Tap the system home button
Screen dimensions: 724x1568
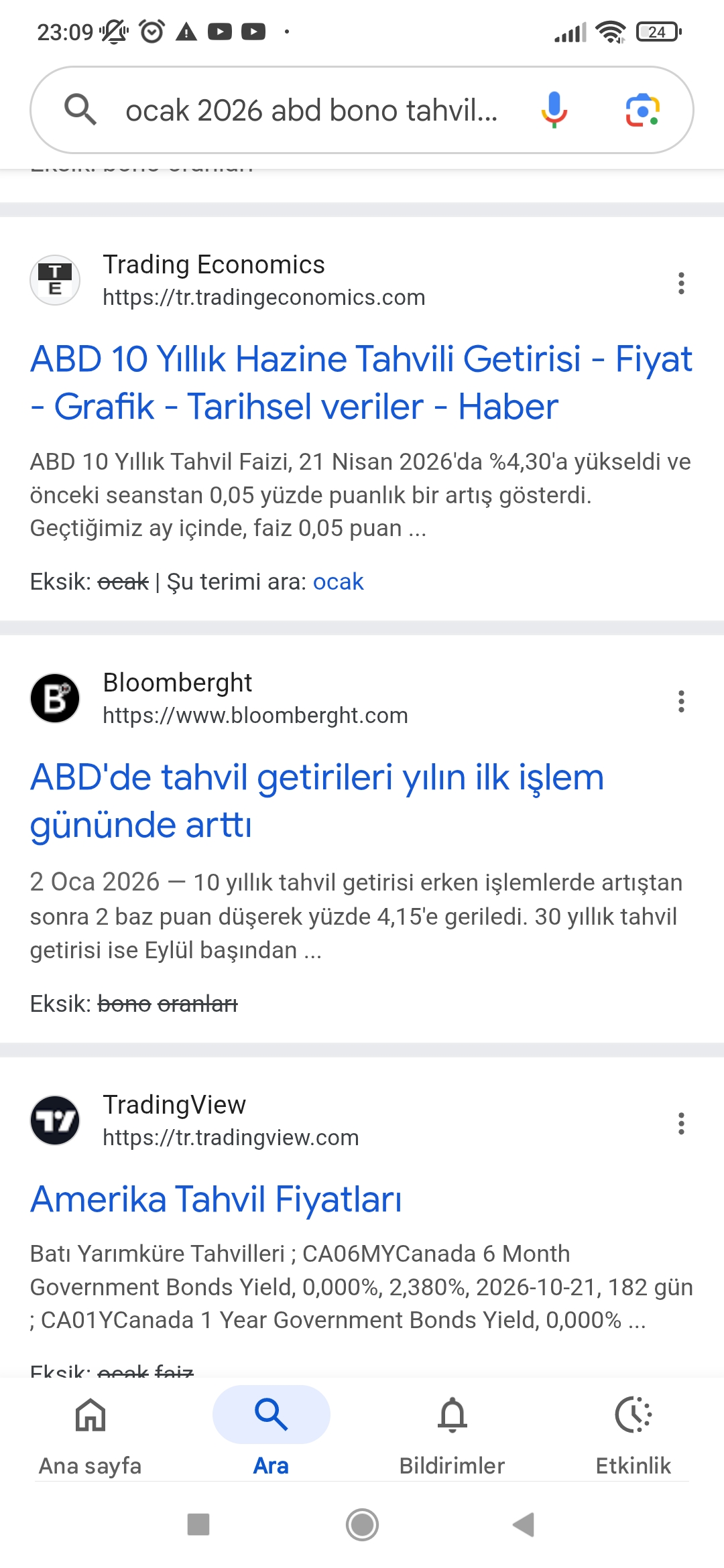pyautogui.click(x=362, y=1524)
